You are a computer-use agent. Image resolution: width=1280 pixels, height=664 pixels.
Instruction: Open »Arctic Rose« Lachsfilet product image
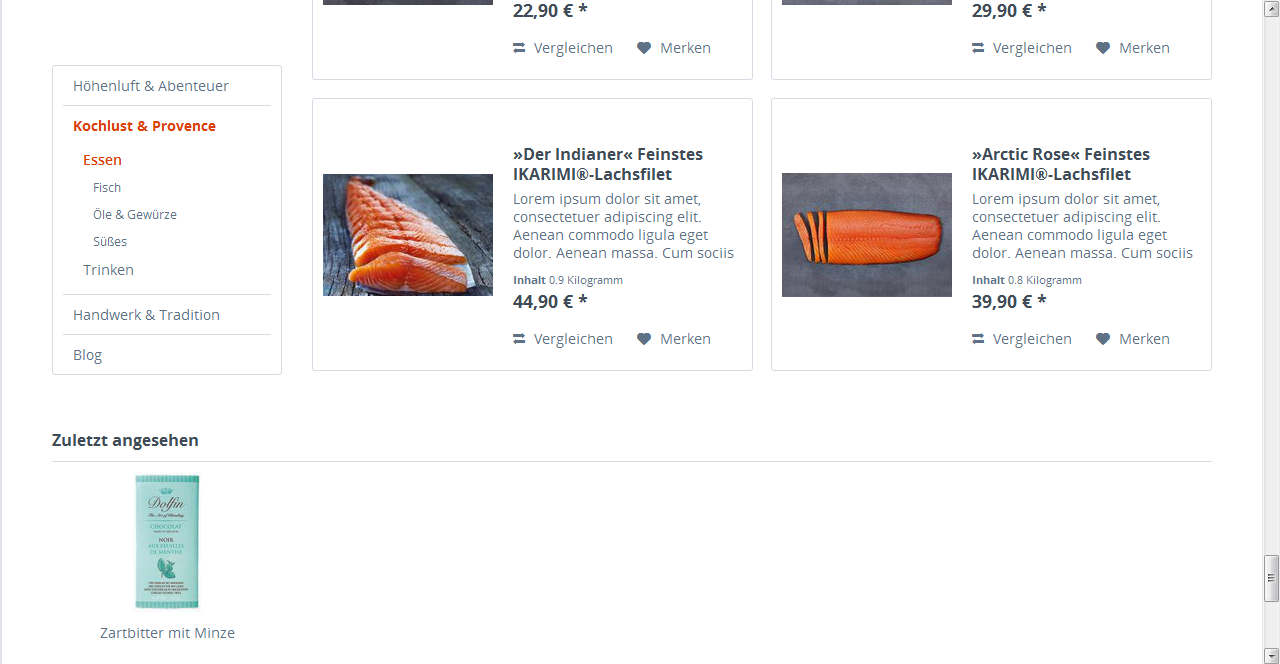coord(867,235)
